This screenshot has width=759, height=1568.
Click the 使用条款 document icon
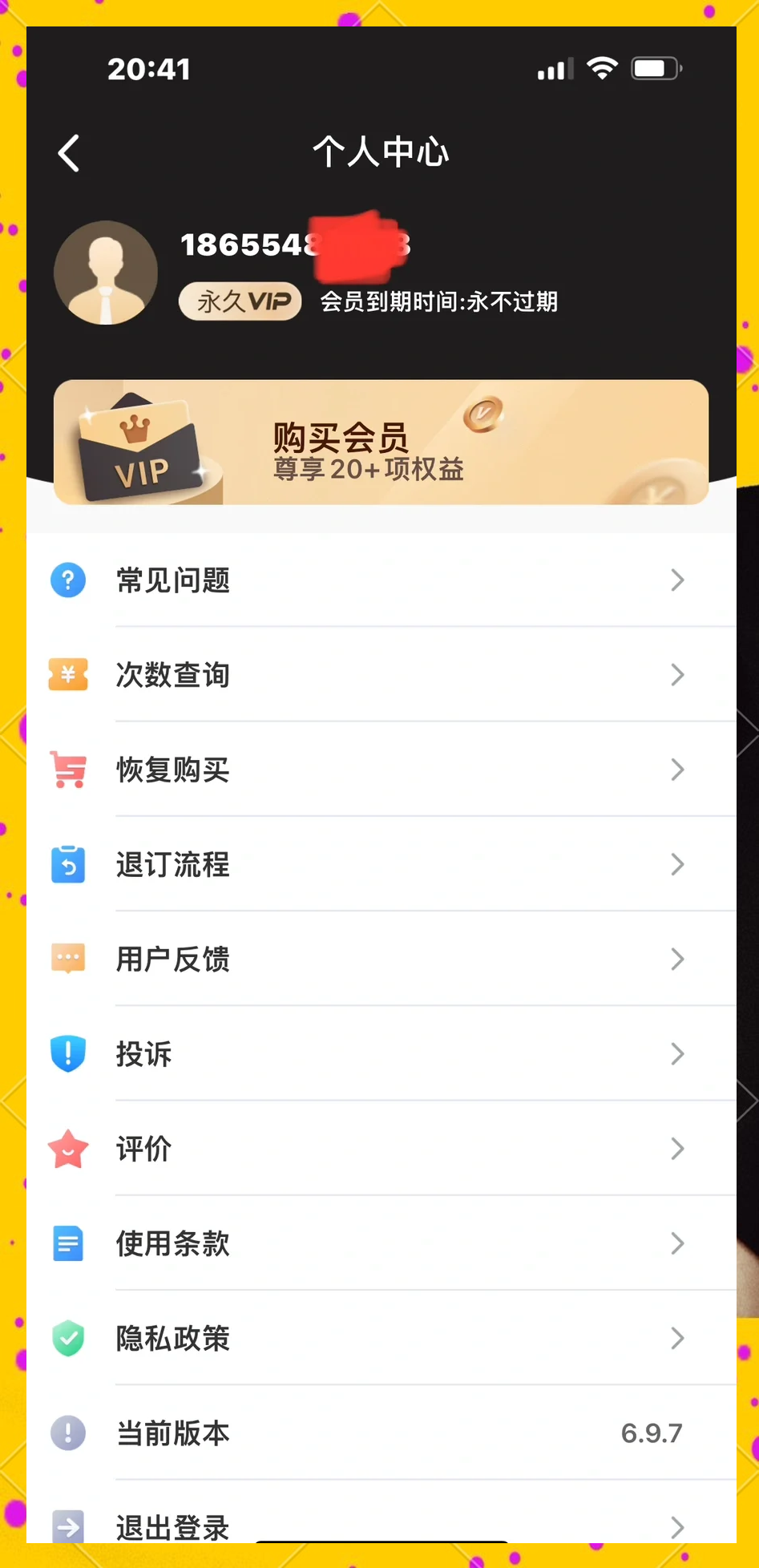click(x=68, y=1243)
